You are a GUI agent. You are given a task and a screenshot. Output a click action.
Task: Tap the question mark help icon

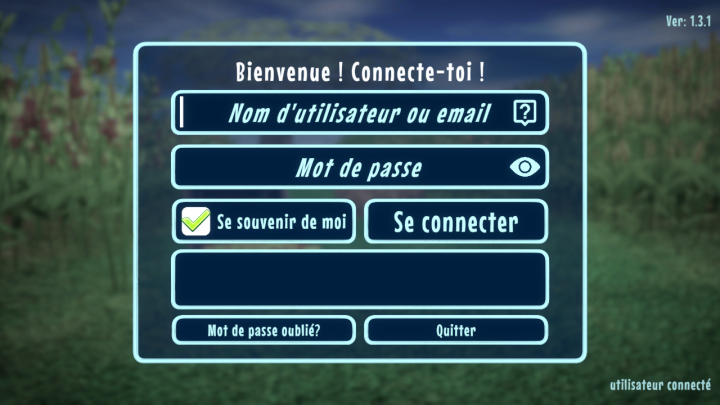(525, 113)
